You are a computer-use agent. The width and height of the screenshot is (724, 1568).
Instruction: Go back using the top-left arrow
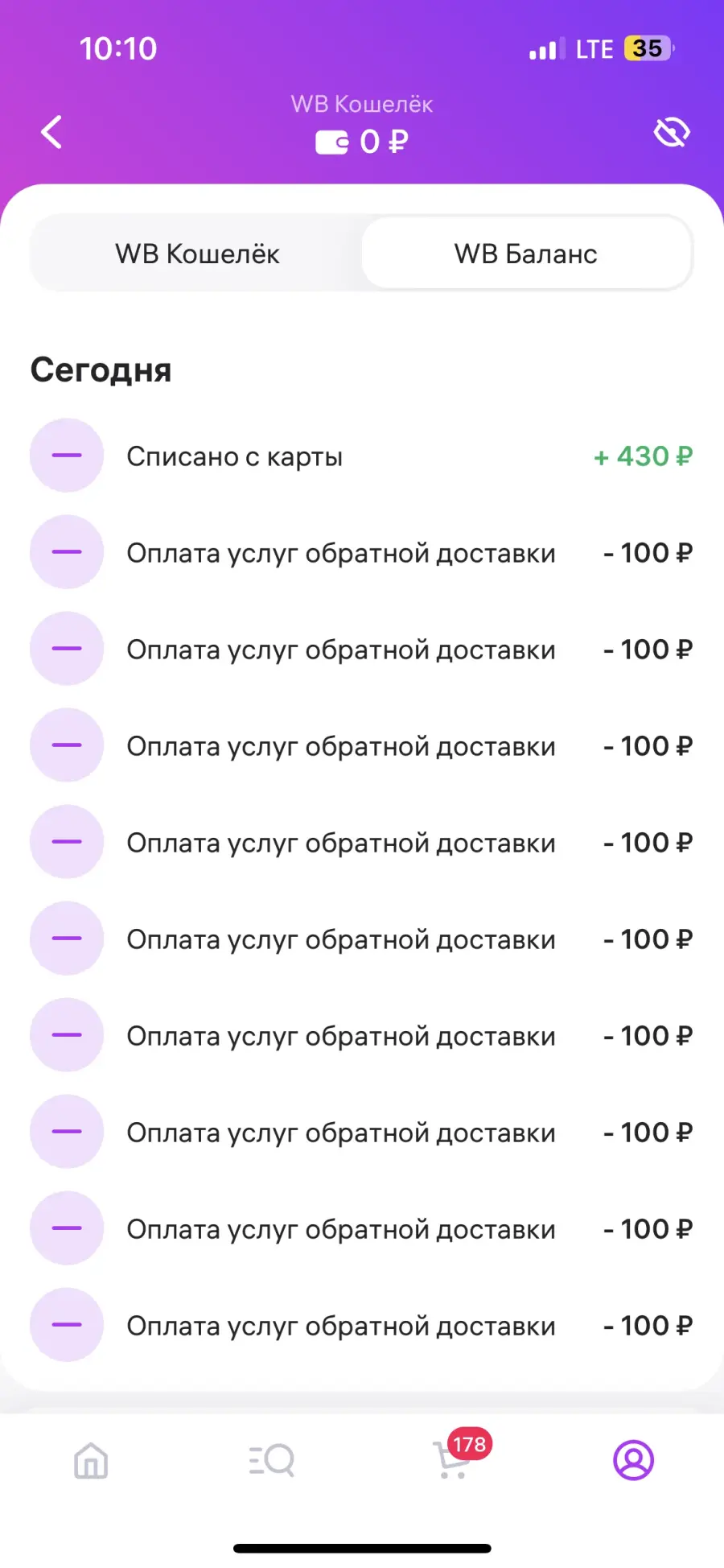coord(51,132)
